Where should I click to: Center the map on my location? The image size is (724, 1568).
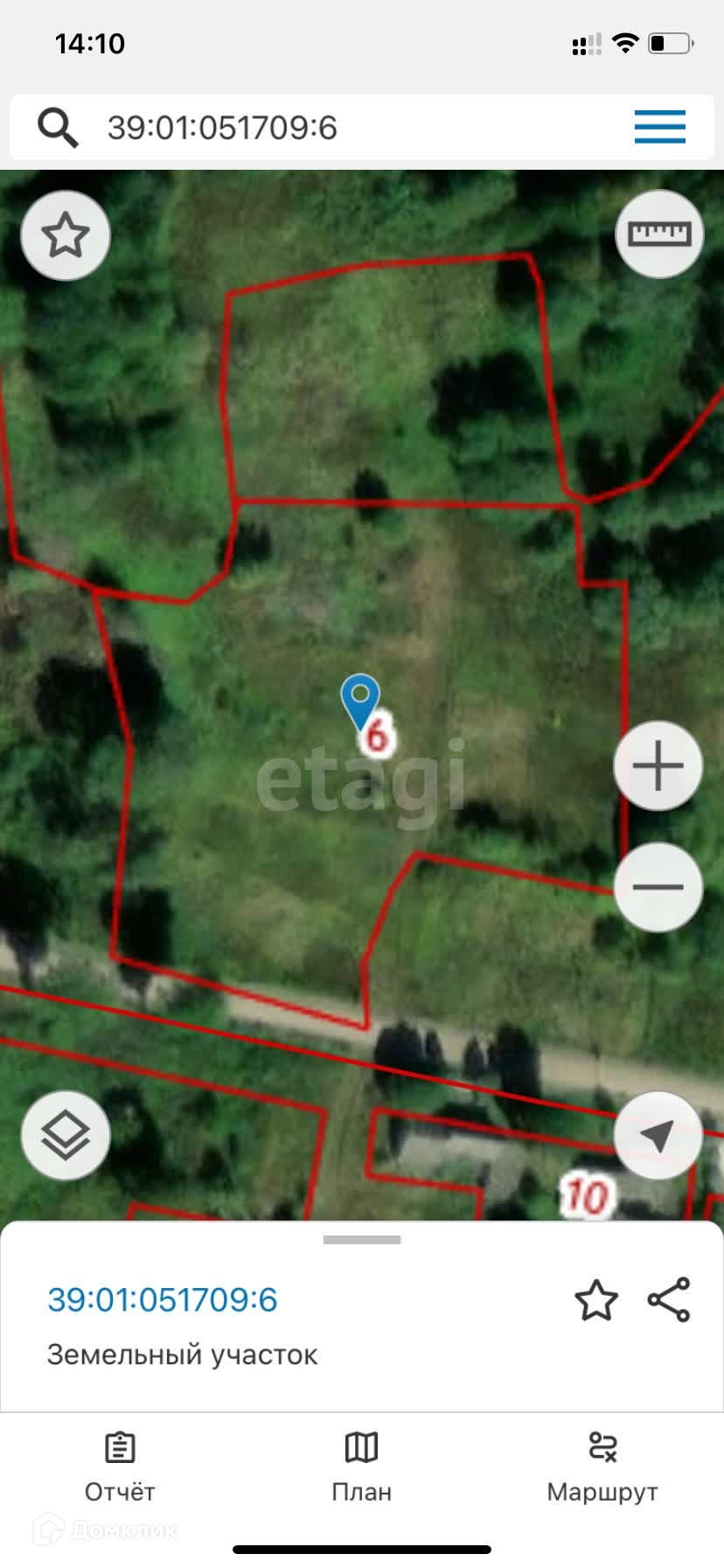(x=658, y=1136)
